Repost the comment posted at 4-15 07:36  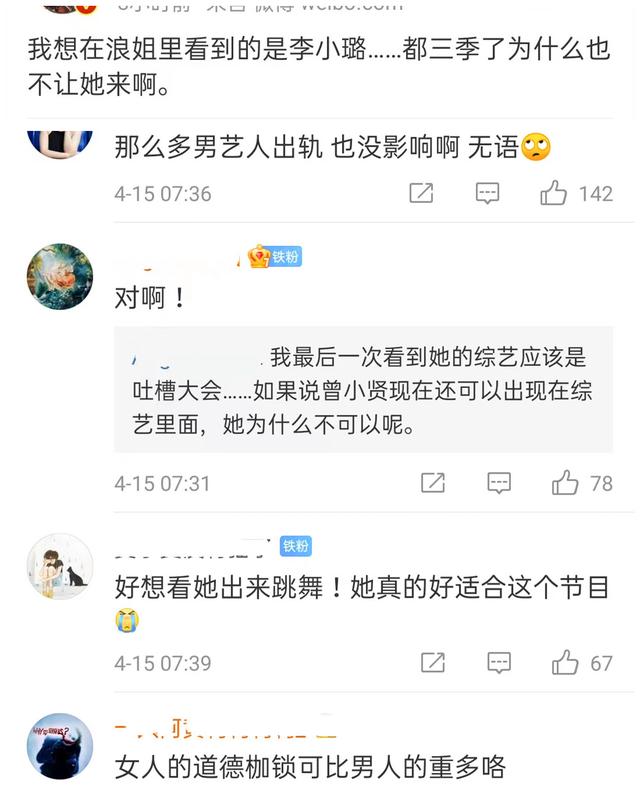[x=421, y=193]
